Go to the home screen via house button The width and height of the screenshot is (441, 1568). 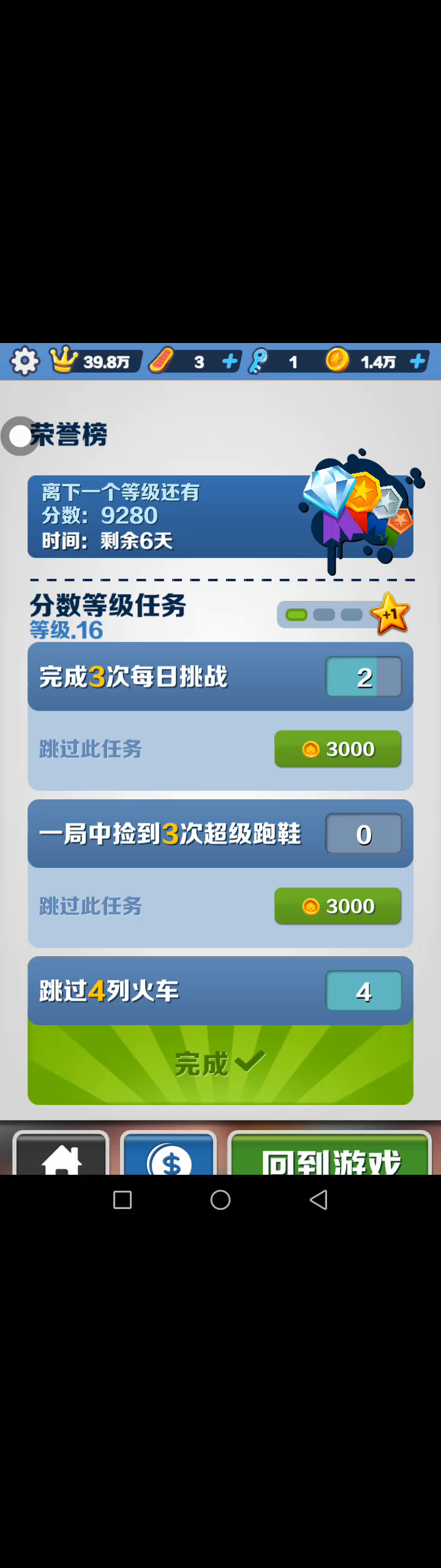(61, 1156)
